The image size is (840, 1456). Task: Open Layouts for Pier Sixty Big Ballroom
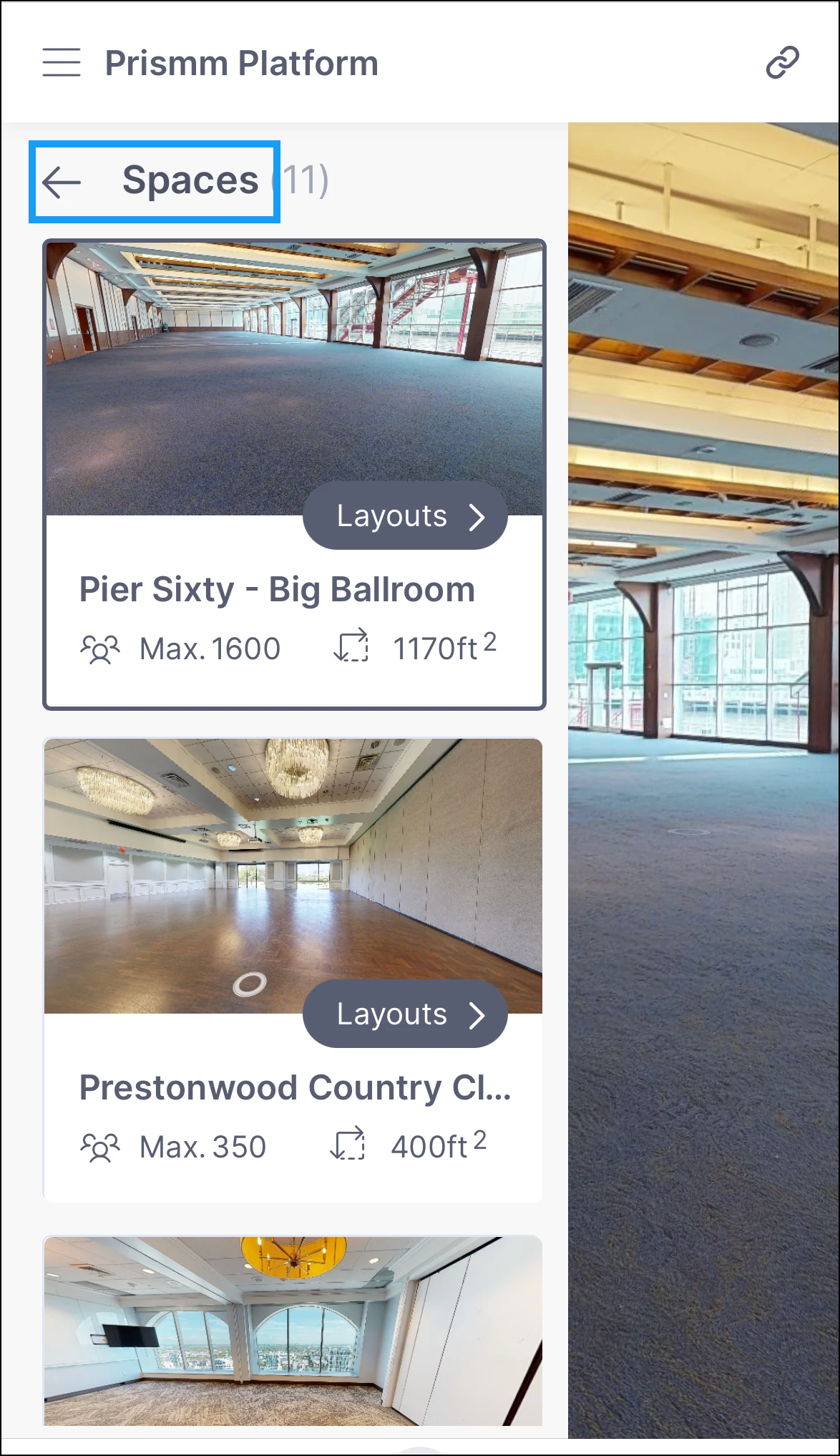[x=405, y=515]
